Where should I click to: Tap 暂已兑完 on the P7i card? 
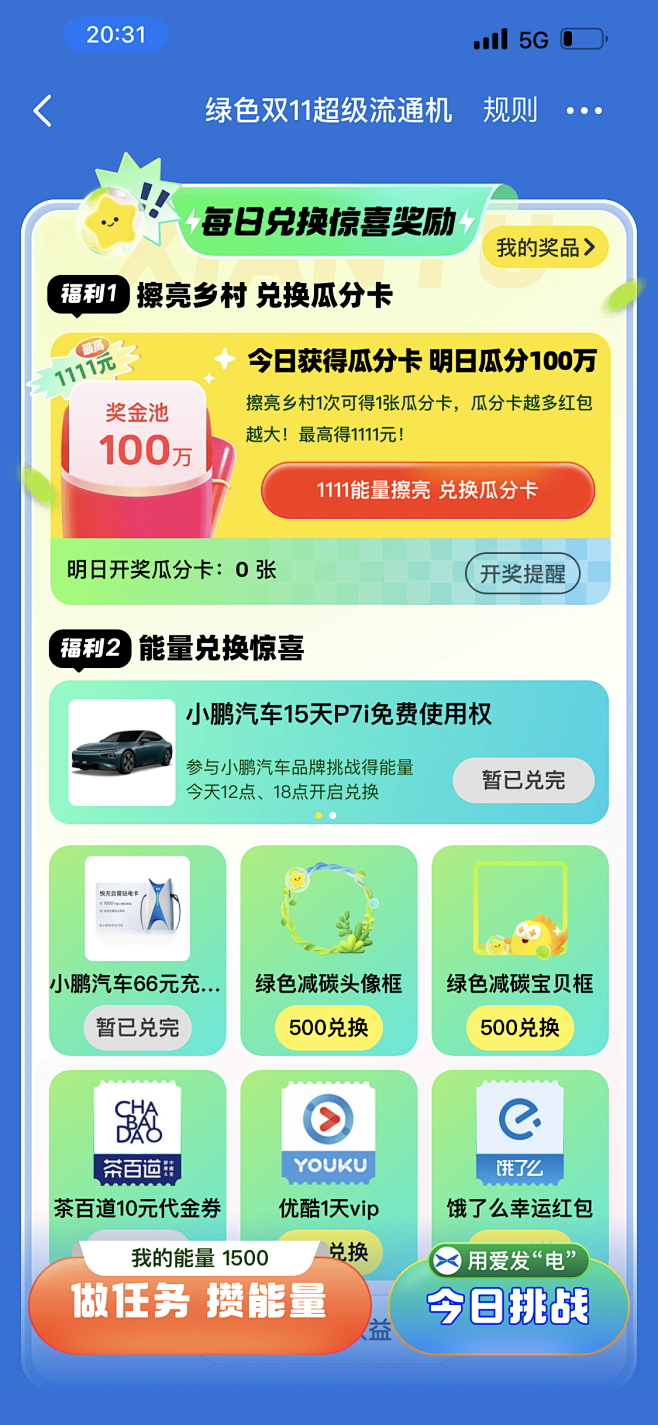[523, 780]
